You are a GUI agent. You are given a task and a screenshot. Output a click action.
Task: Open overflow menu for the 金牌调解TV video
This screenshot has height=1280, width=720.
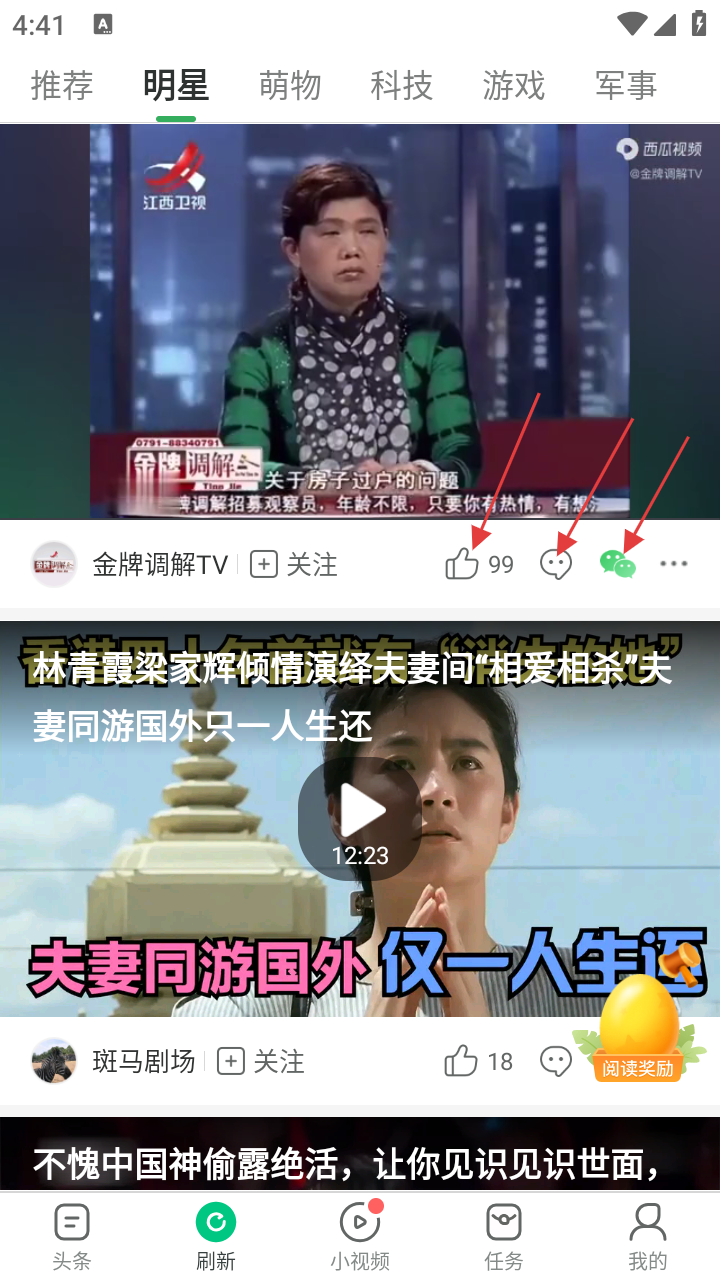[674, 564]
